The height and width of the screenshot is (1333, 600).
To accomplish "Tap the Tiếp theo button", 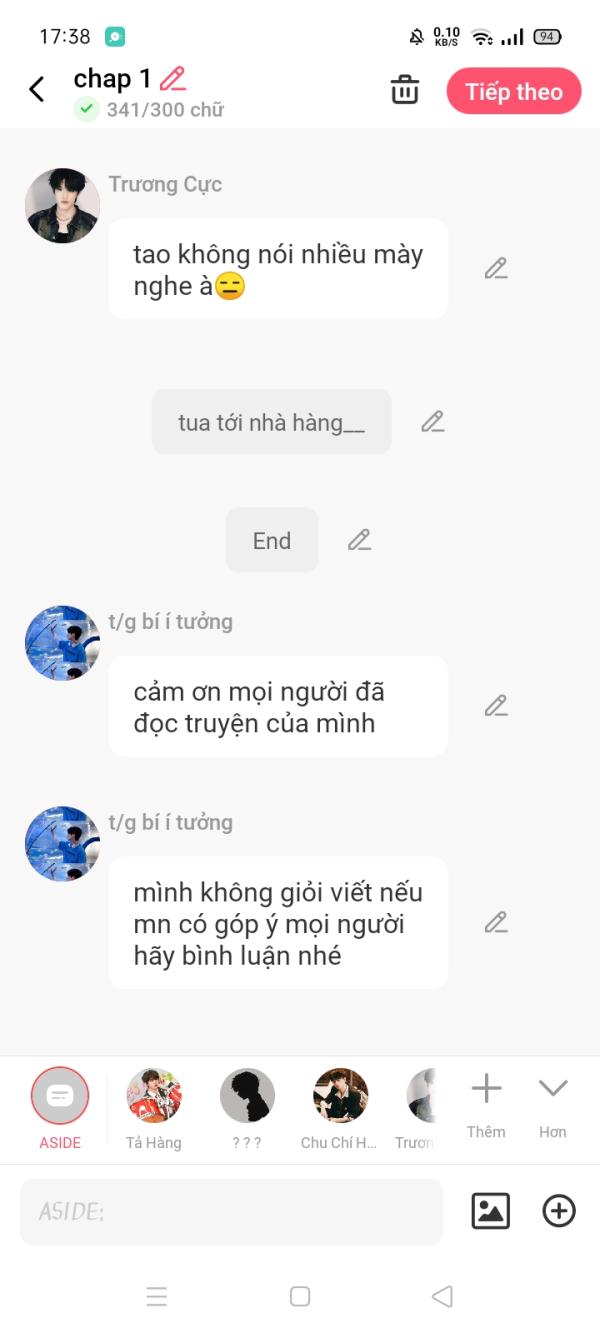I will [x=514, y=91].
